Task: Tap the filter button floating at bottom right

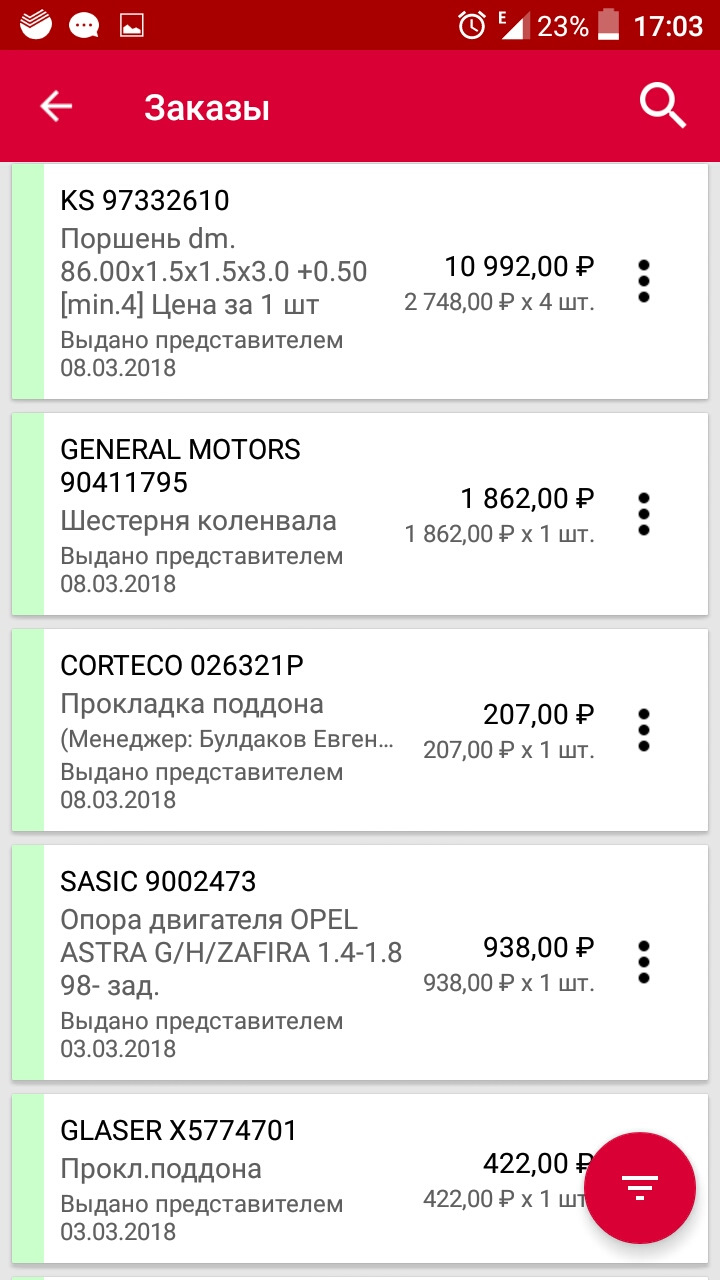Action: (x=641, y=1186)
